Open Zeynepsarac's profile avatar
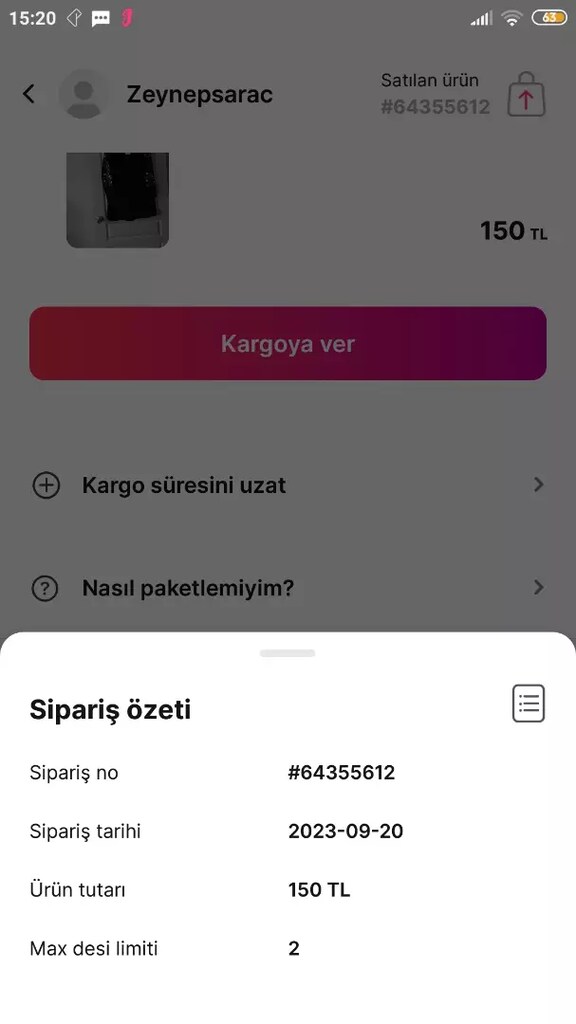This screenshot has height=1024, width=576. click(x=84, y=94)
